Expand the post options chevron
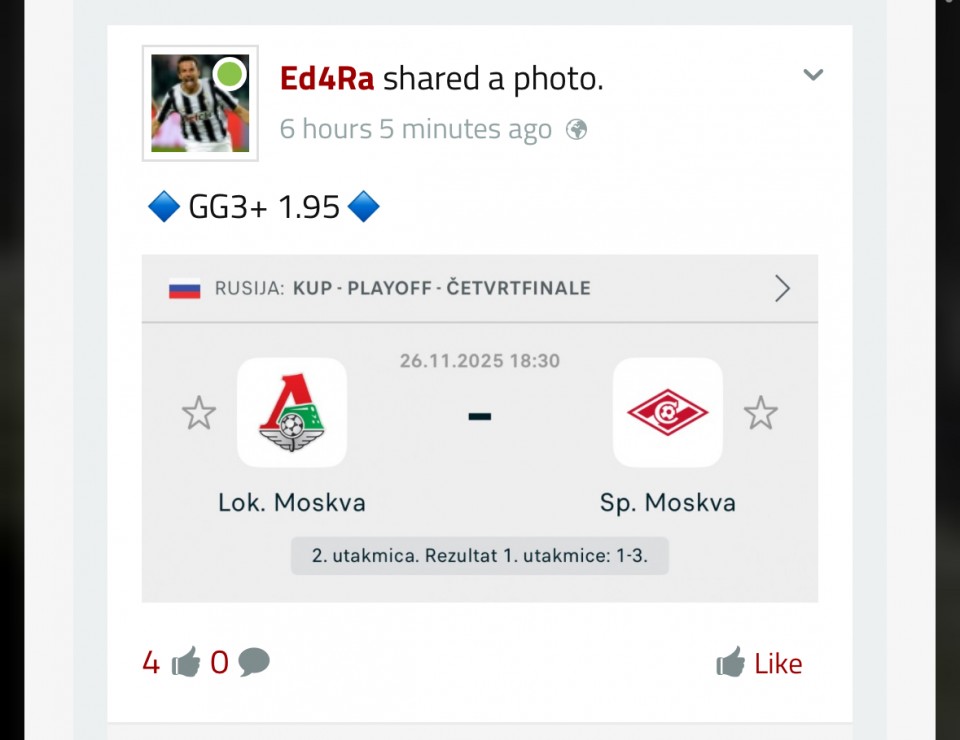 point(813,75)
